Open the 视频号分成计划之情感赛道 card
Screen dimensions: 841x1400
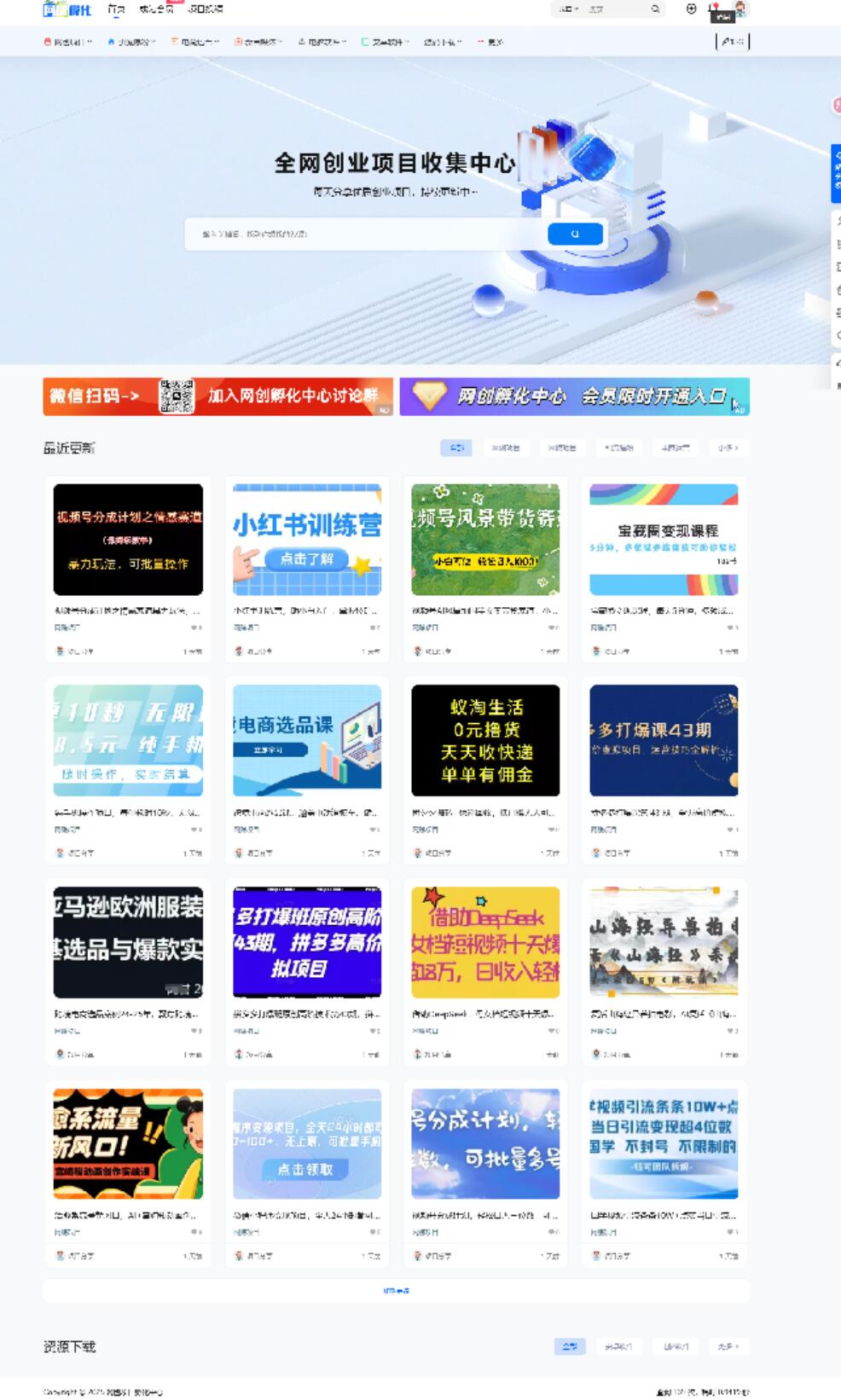click(128, 540)
